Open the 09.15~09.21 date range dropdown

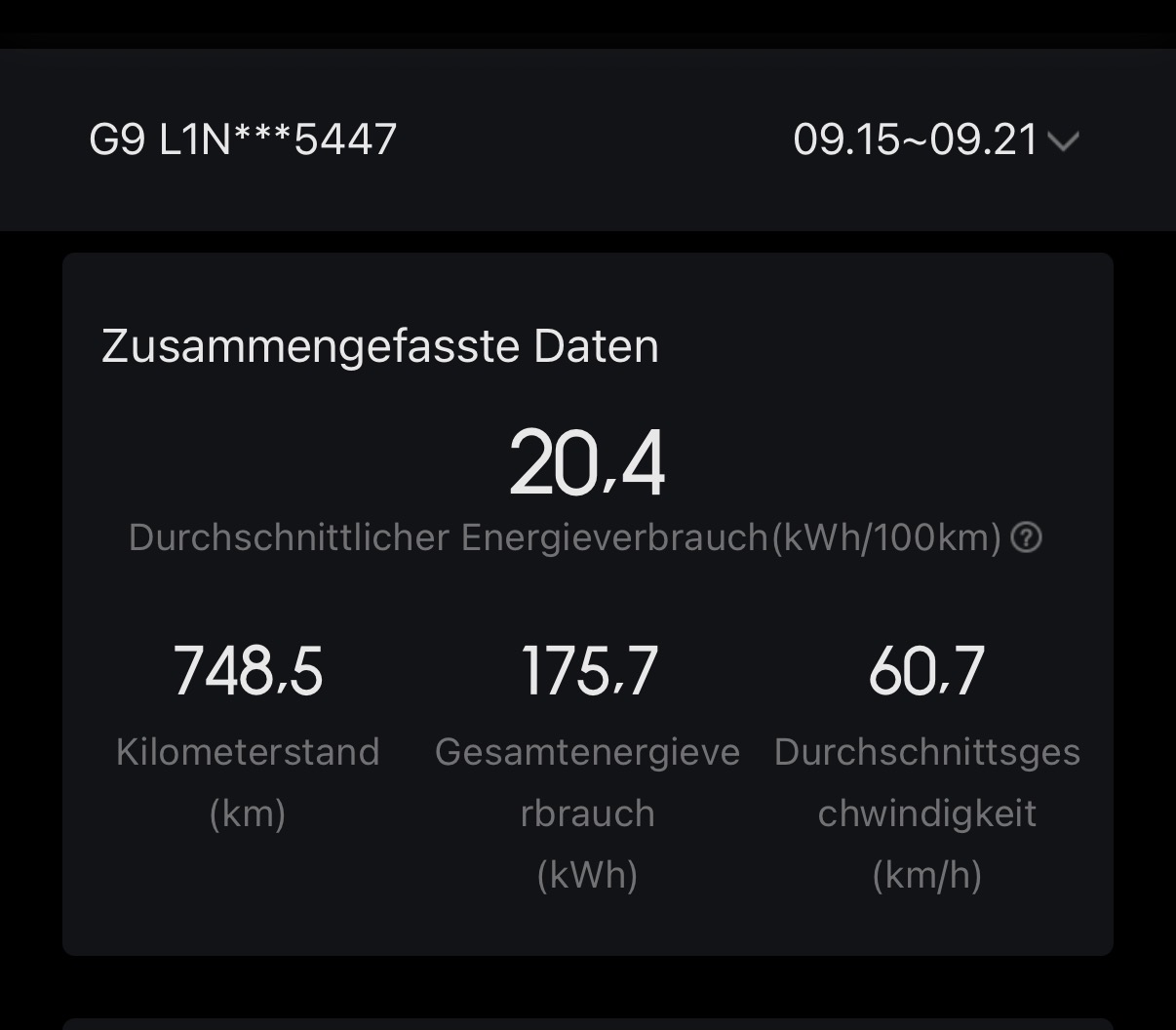(x=936, y=139)
